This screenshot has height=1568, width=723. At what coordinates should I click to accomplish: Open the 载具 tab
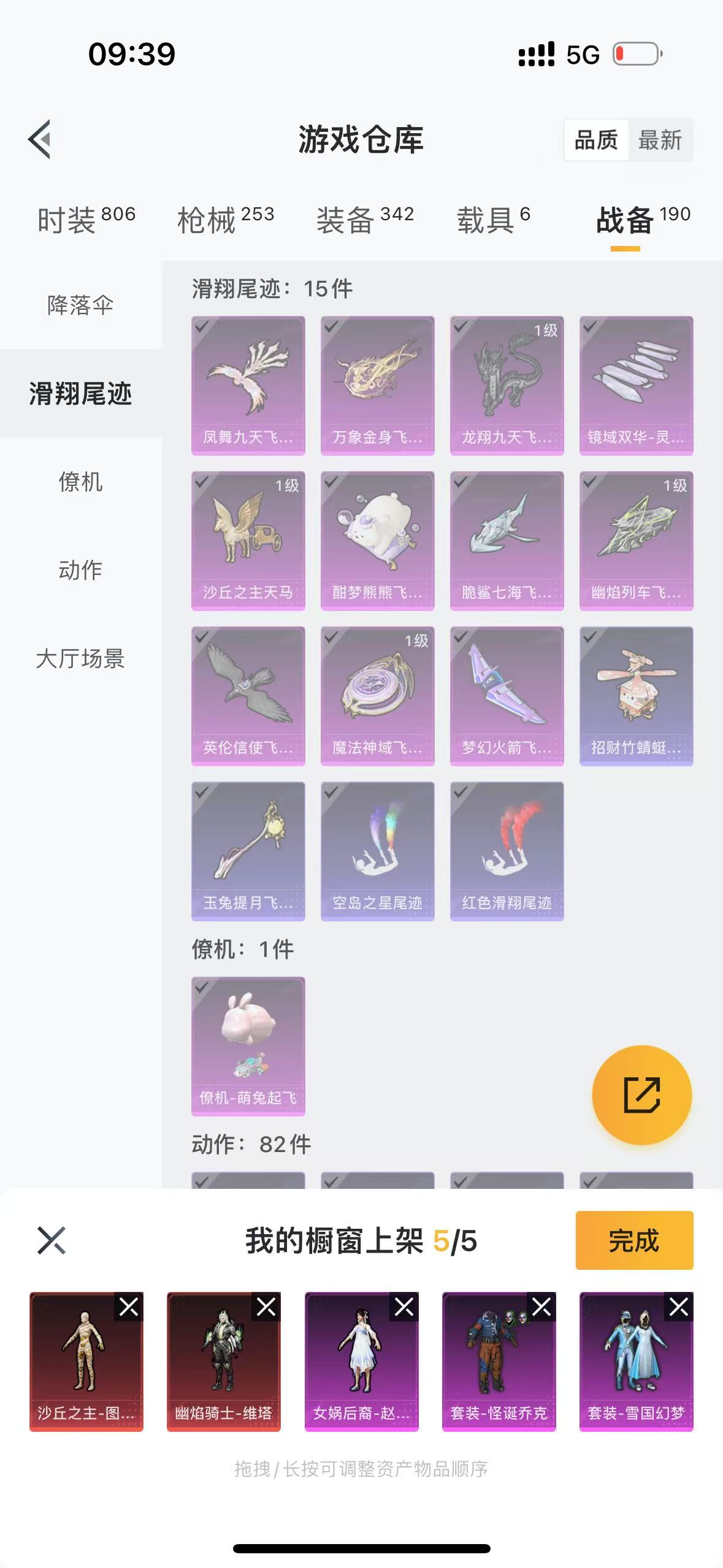[x=493, y=220]
